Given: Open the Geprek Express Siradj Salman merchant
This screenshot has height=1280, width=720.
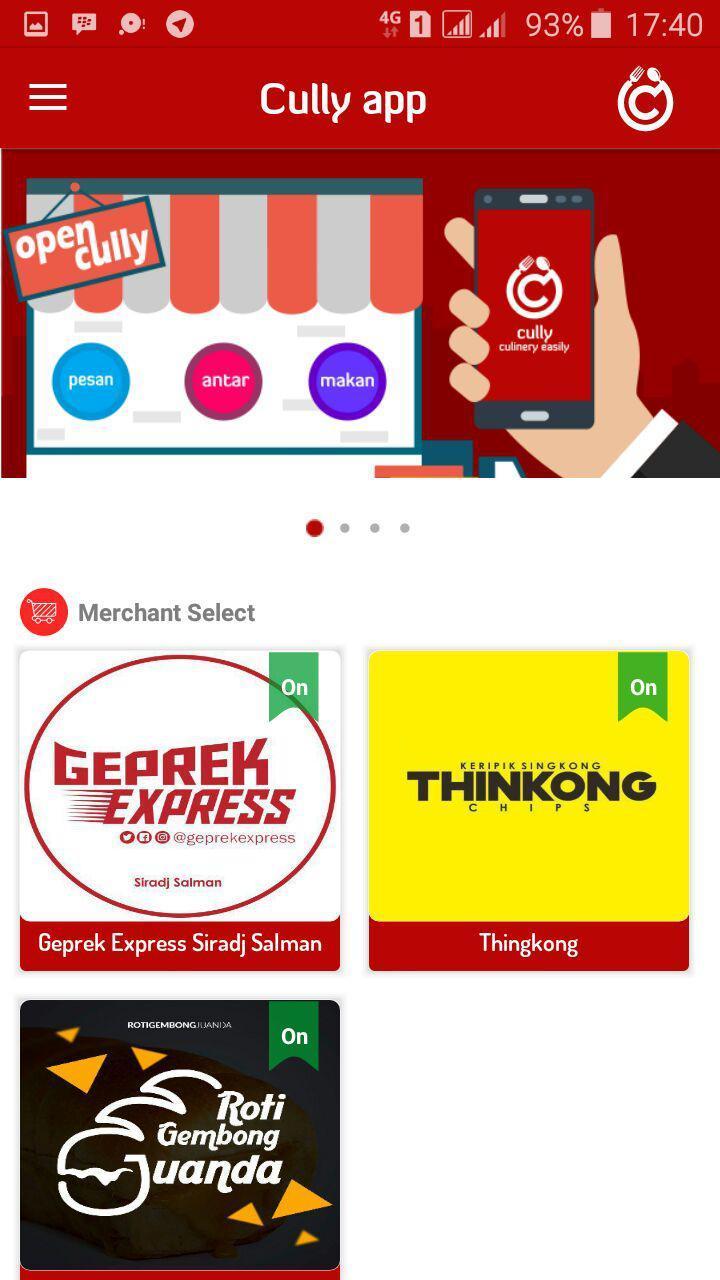Looking at the screenshot, I should [x=180, y=810].
